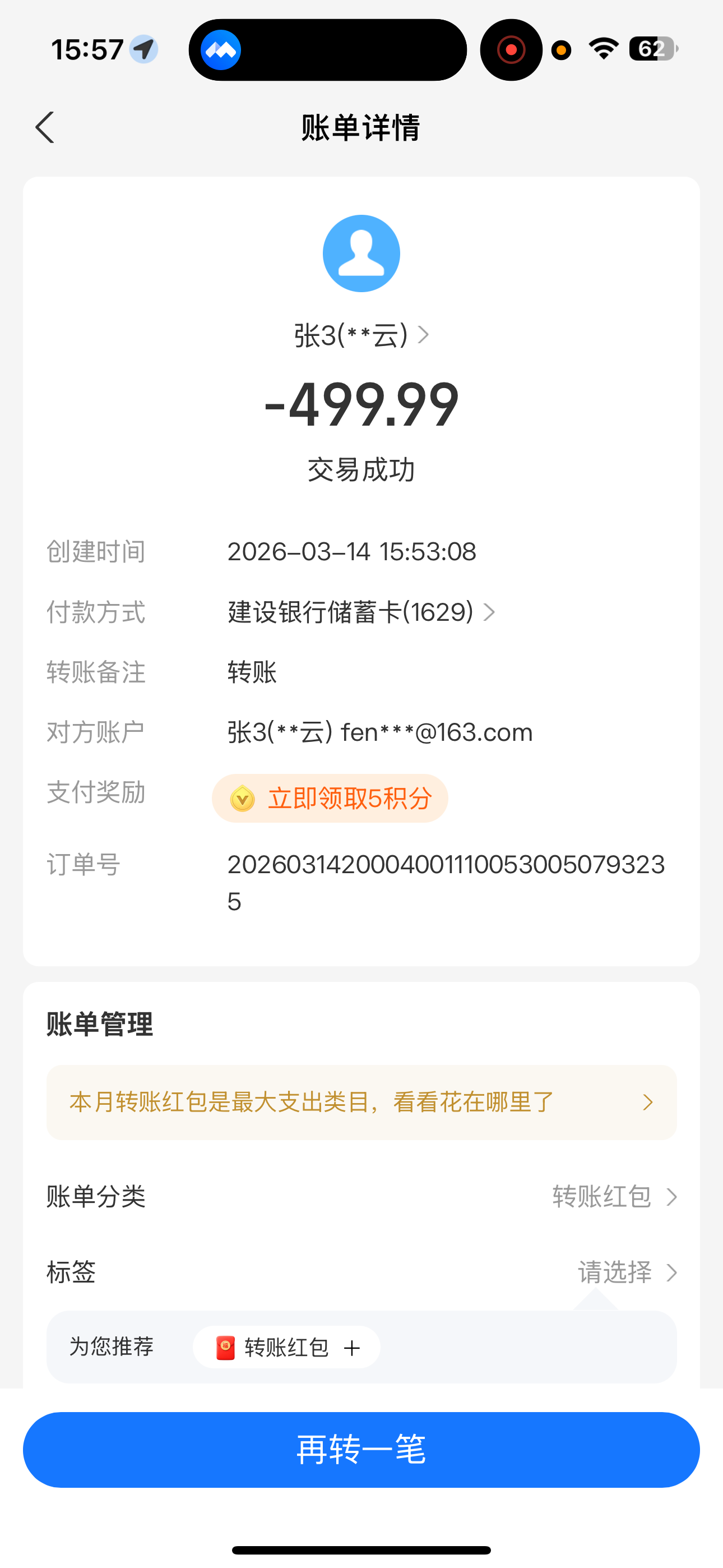This screenshot has width=723, height=1568.
Task: Change 账单分类 category
Action: [x=614, y=1197]
